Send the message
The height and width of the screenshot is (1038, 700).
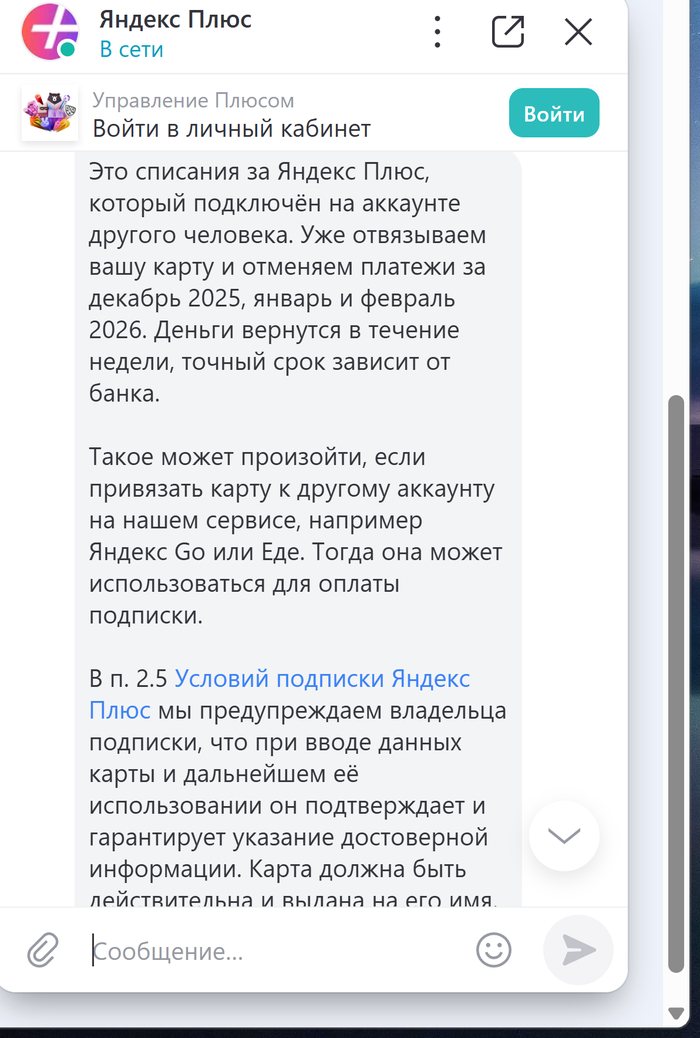click(578, 950)
